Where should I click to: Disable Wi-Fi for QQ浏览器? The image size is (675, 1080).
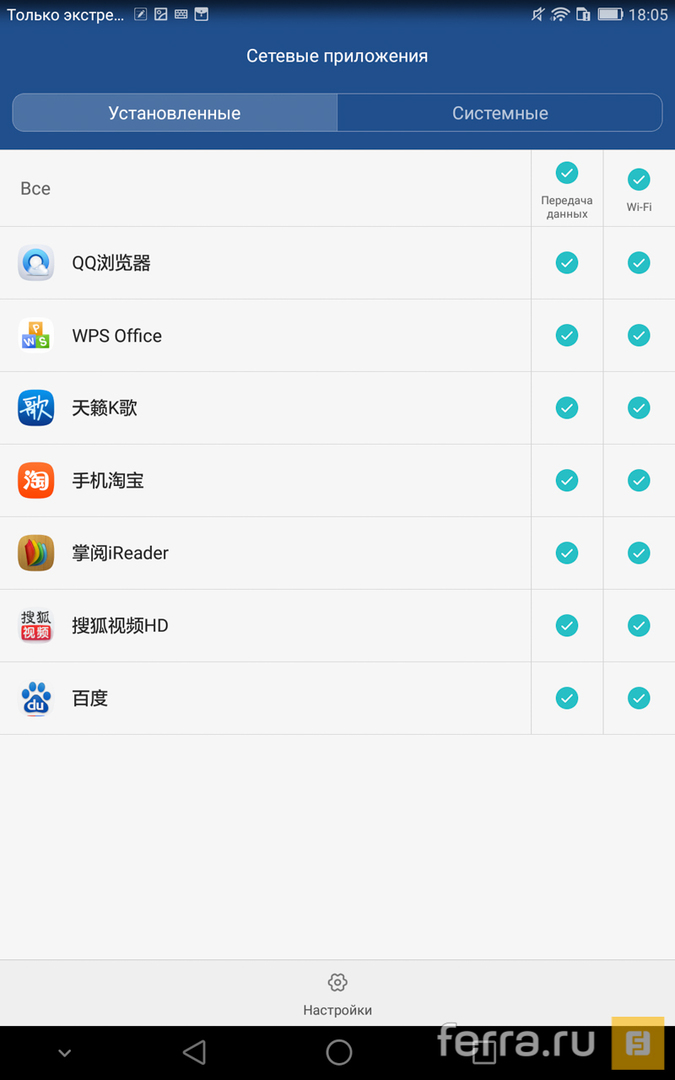639,263
